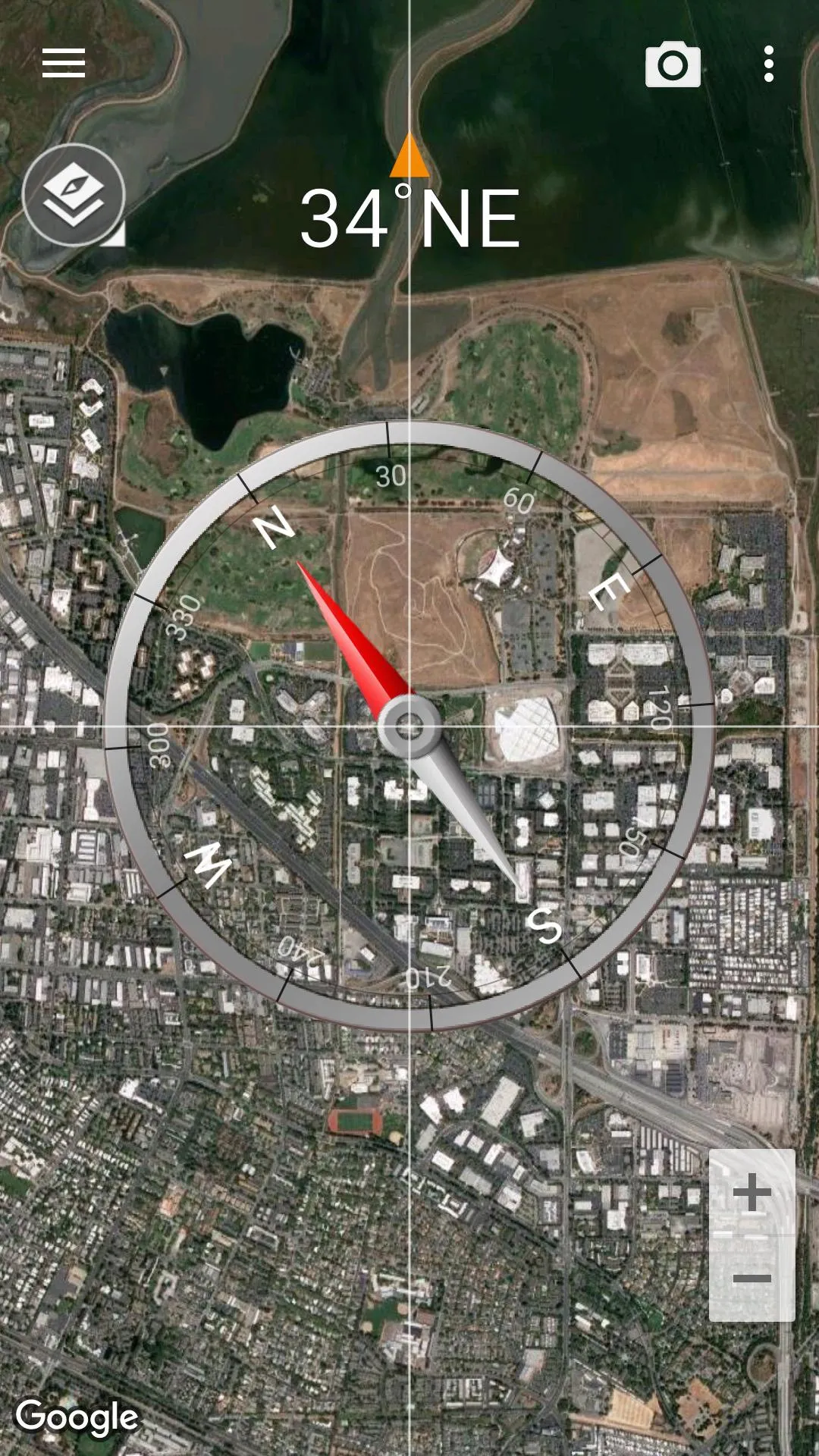
Task: Zoom out with the minus button
Action: coord(752,1279)
